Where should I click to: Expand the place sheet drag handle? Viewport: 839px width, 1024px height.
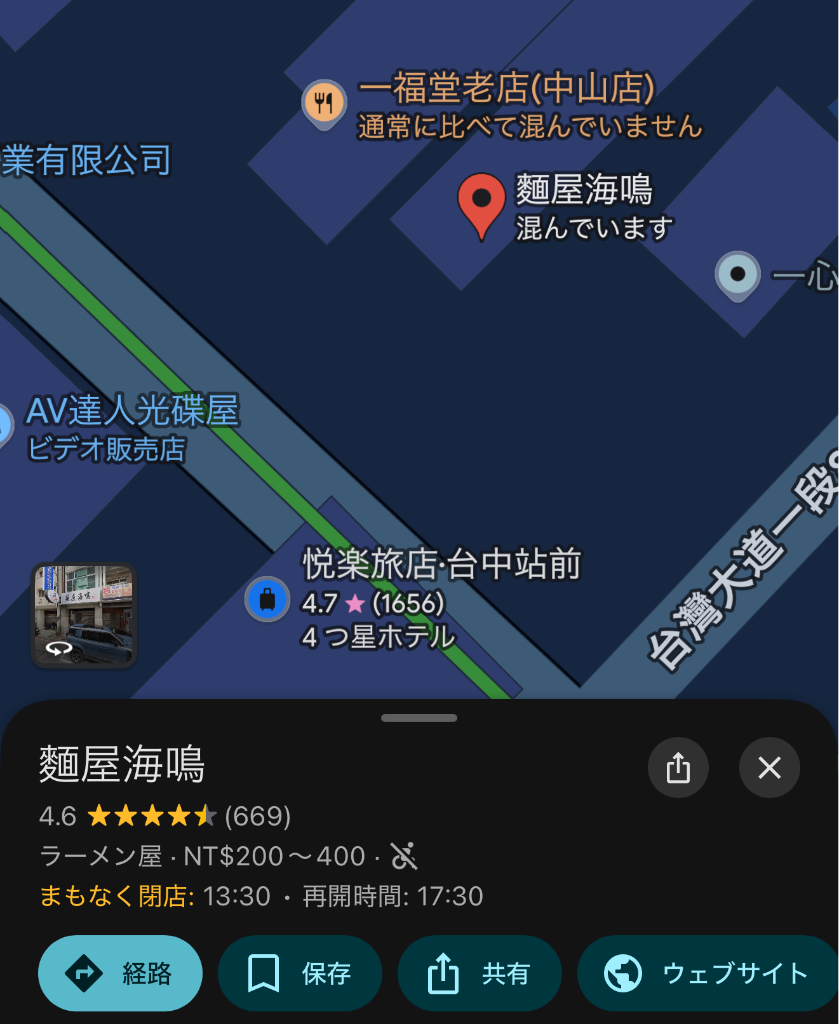click(x=419, y=718)
